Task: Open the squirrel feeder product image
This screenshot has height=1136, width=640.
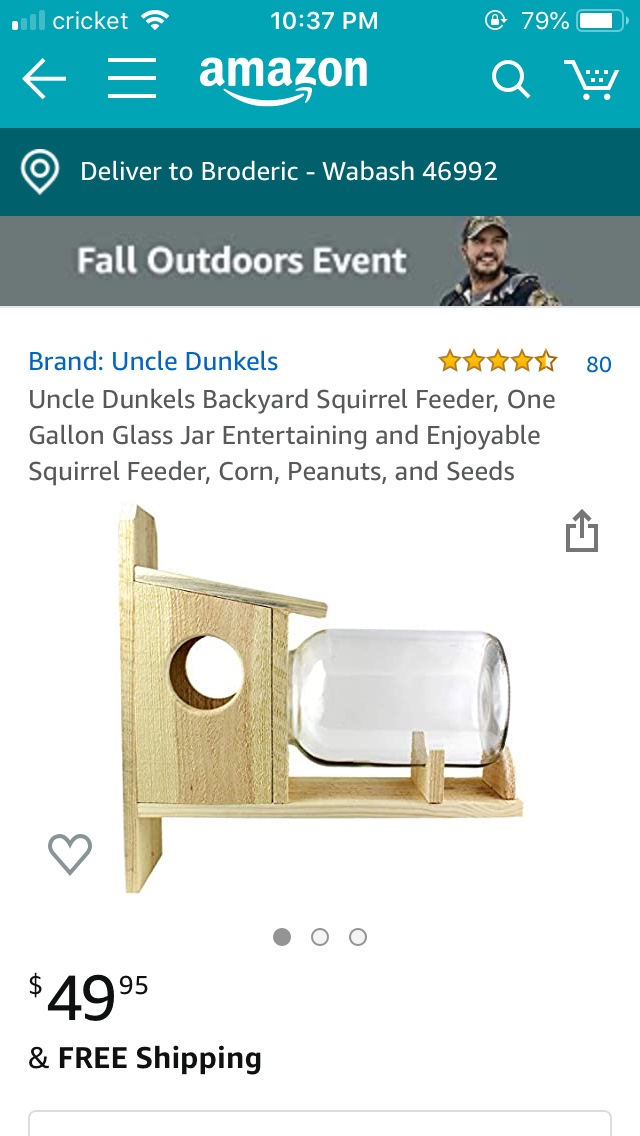Action: click(320, 700)
